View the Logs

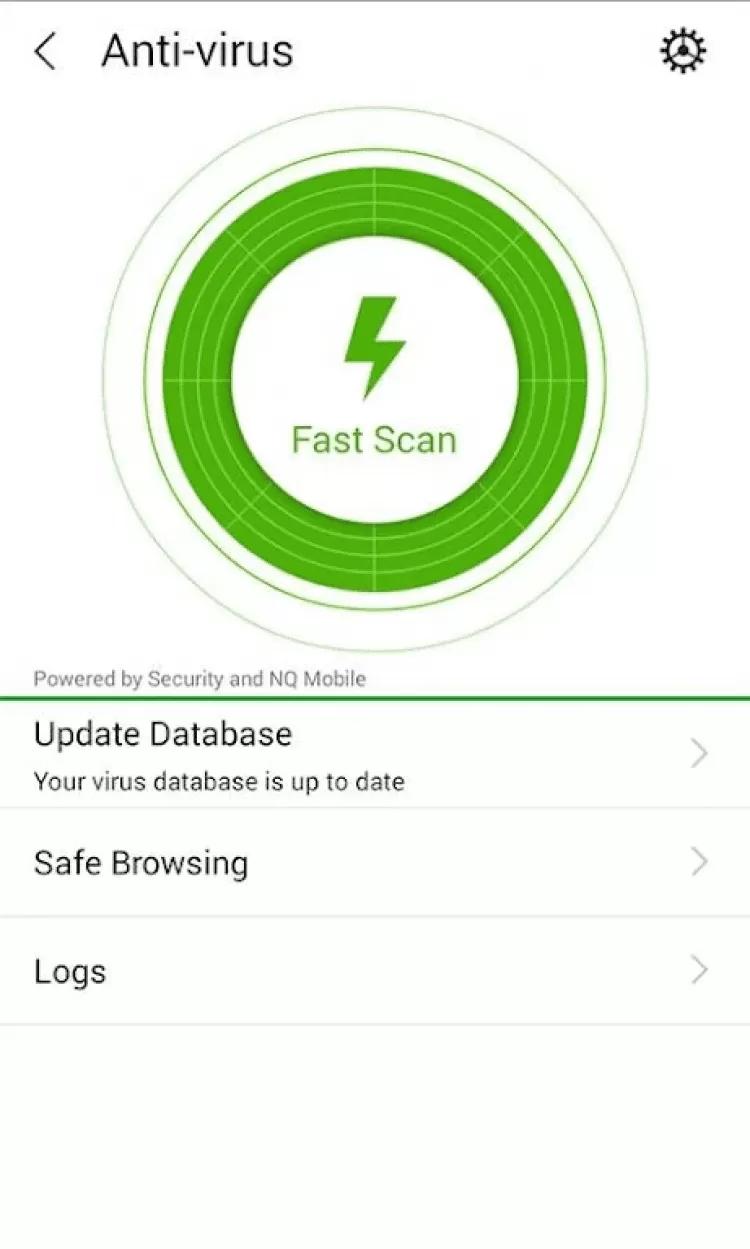coord(374,970)
